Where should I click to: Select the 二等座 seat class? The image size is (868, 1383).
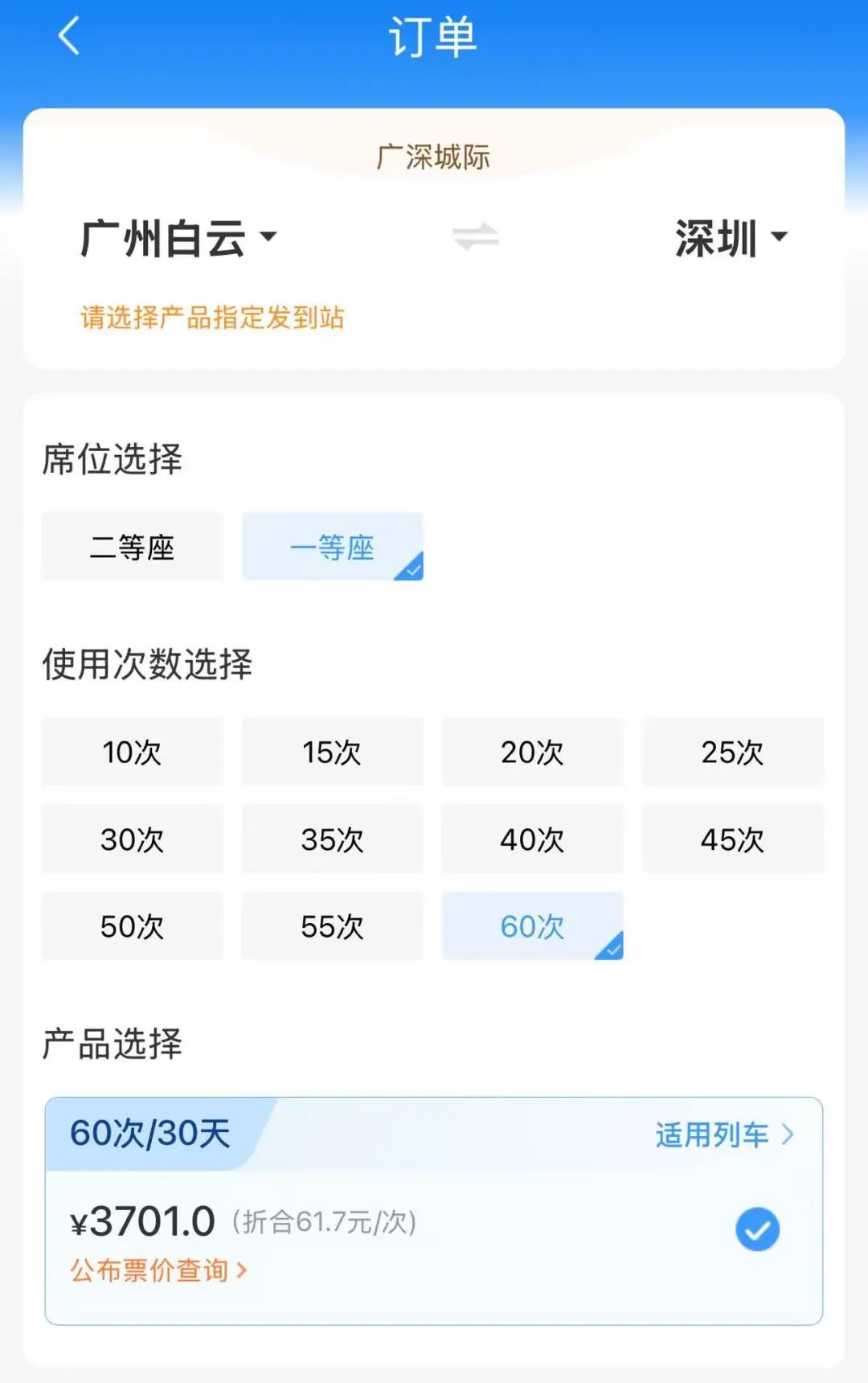133,547
